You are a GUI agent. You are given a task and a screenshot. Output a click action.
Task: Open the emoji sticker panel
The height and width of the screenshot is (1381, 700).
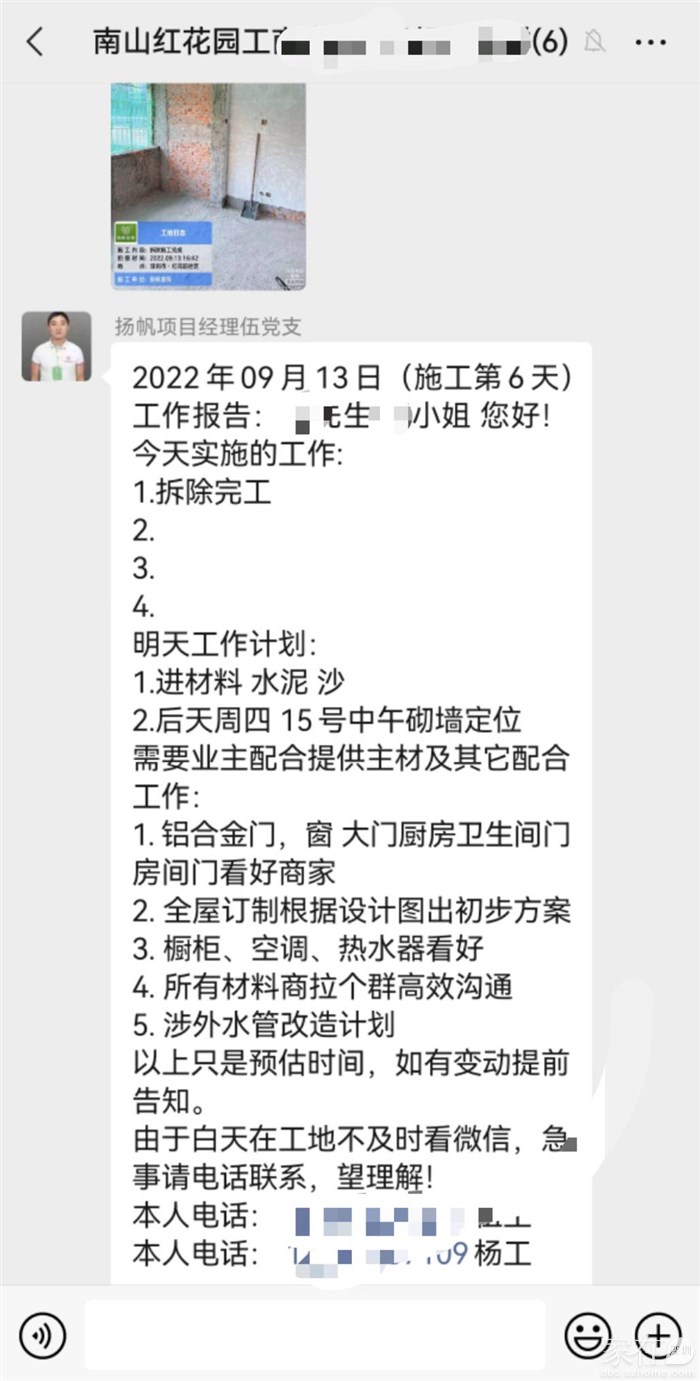pos(587,1334)
